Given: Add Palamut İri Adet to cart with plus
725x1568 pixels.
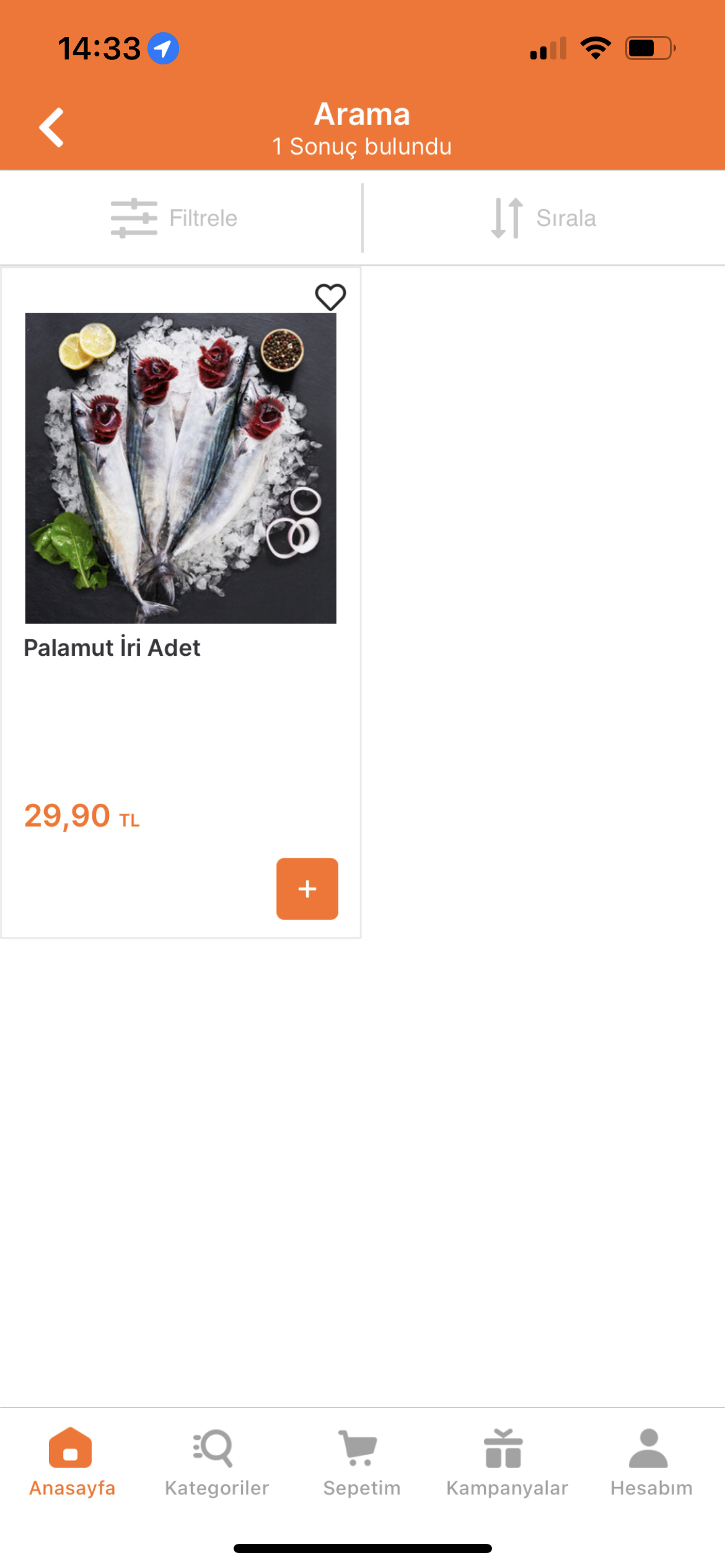Looking at the screenshot, I should tap(307, 889).
